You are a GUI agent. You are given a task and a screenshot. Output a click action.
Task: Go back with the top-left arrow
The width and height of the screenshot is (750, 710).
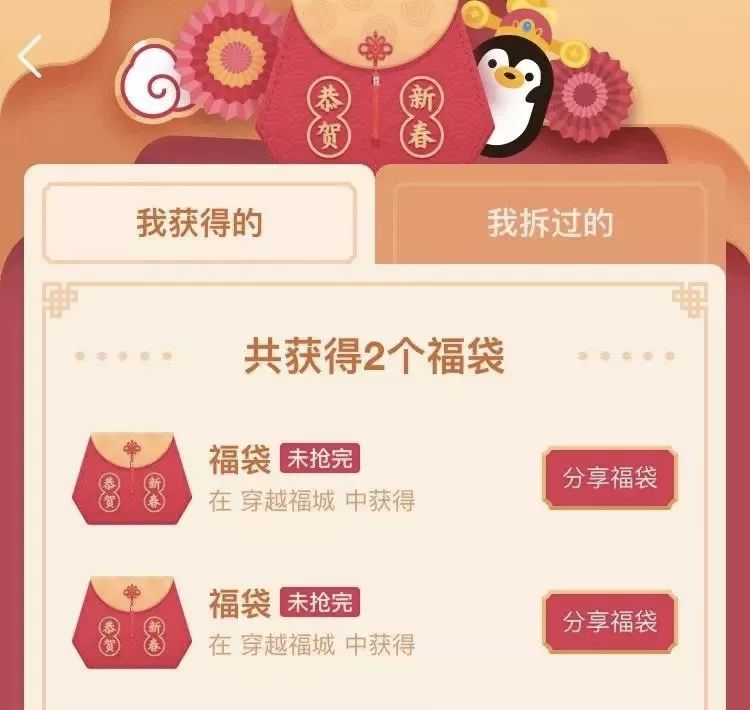pos(30,56)
